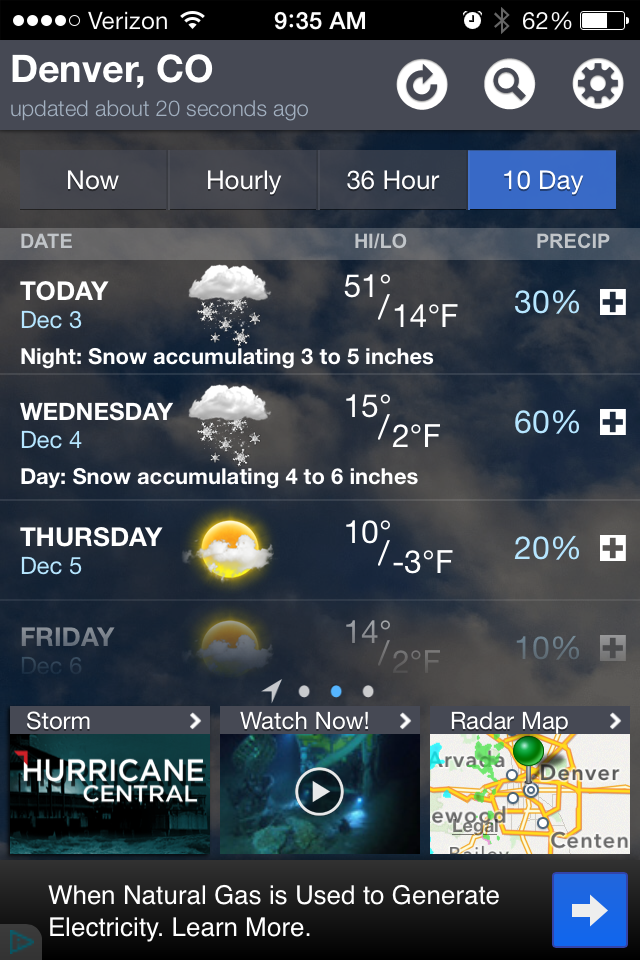Select the 36 Hour forecast tab

[392, 180]
